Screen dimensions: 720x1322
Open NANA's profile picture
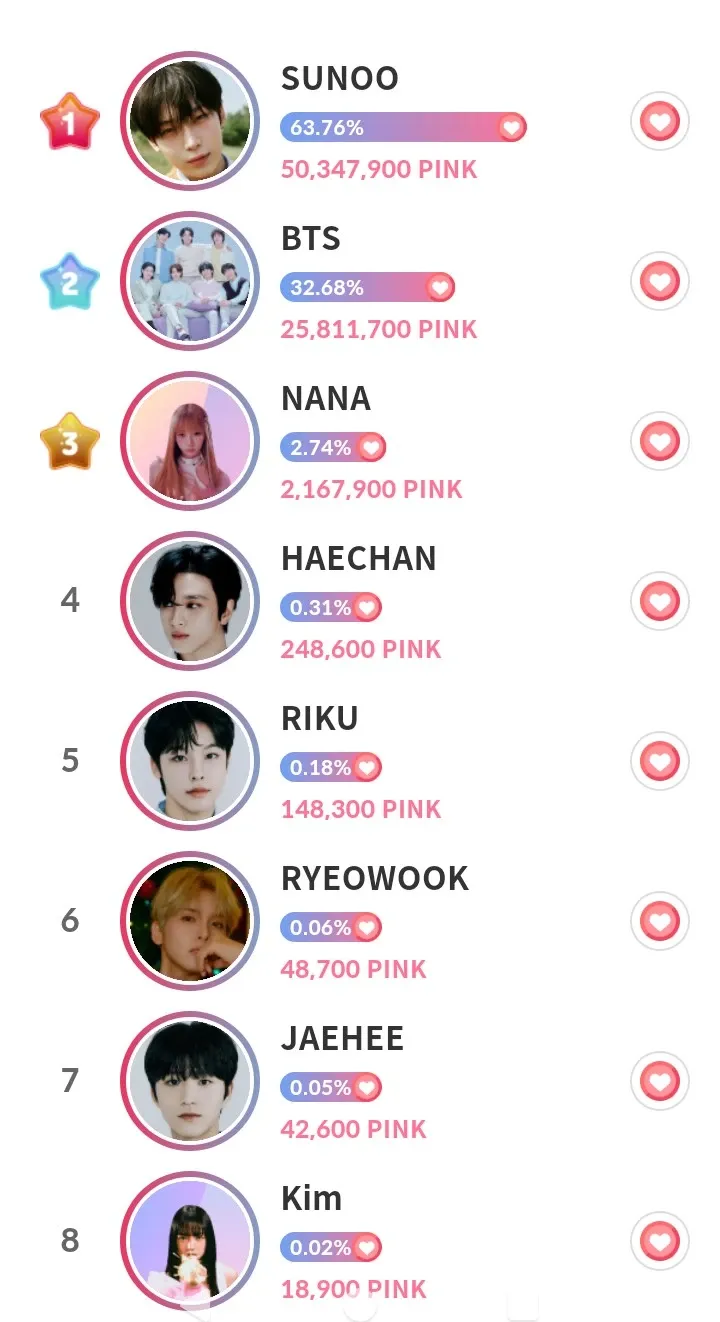coord(190,441)
